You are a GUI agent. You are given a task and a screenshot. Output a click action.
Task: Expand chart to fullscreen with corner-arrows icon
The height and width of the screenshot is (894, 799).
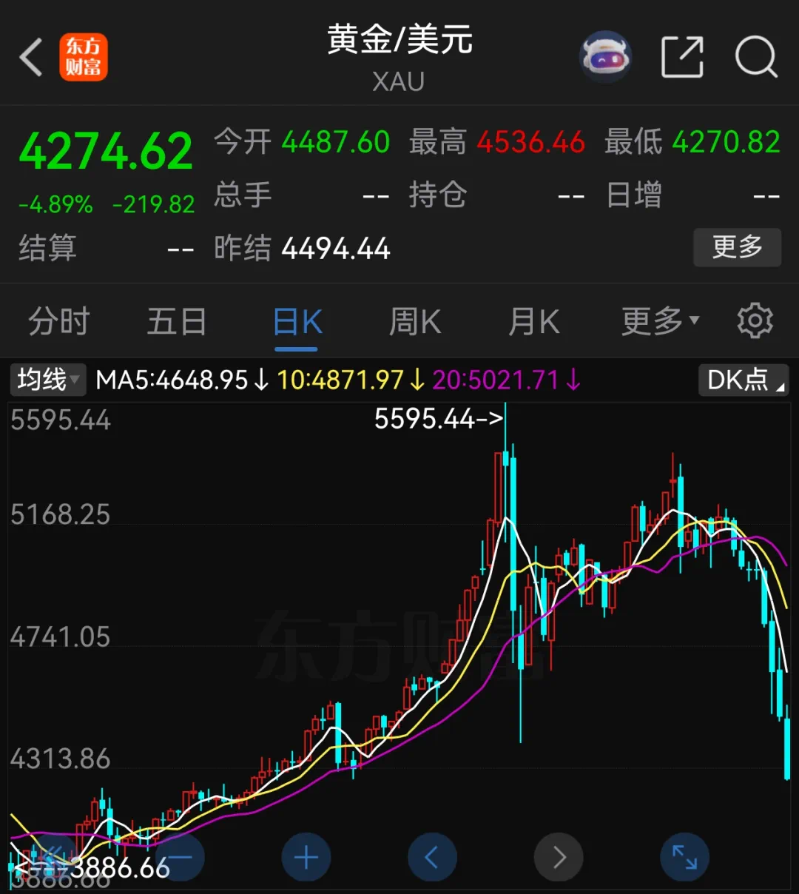(684, 857)
